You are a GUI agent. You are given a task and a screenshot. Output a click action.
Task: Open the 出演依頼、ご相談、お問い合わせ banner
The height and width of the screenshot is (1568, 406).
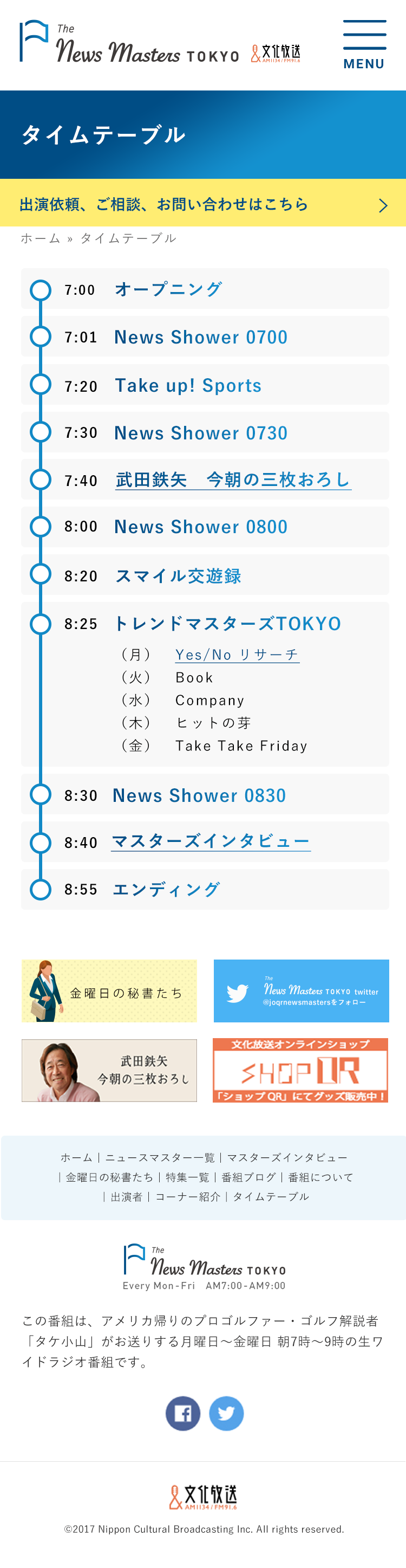[x=203, y=204]
